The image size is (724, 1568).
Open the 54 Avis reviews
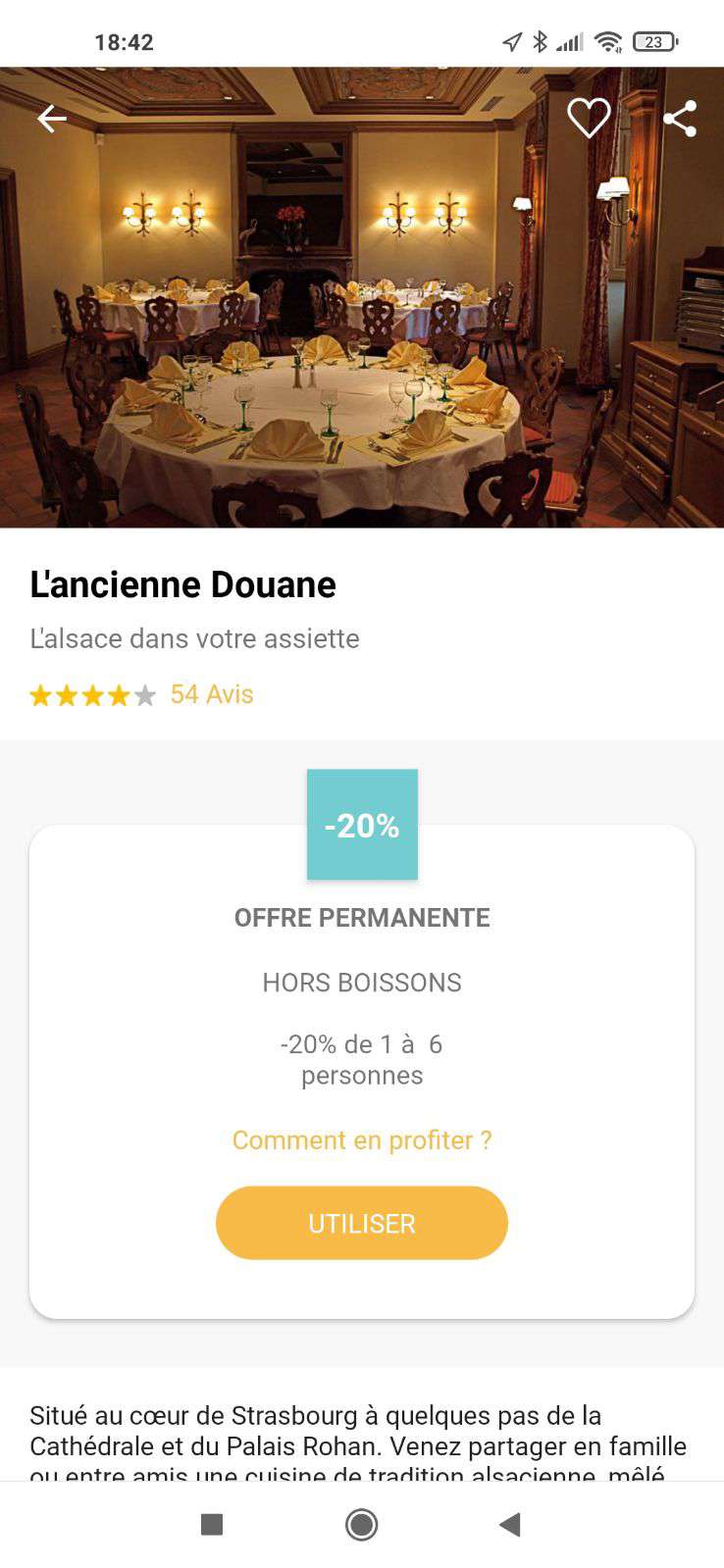click(211, 694)
